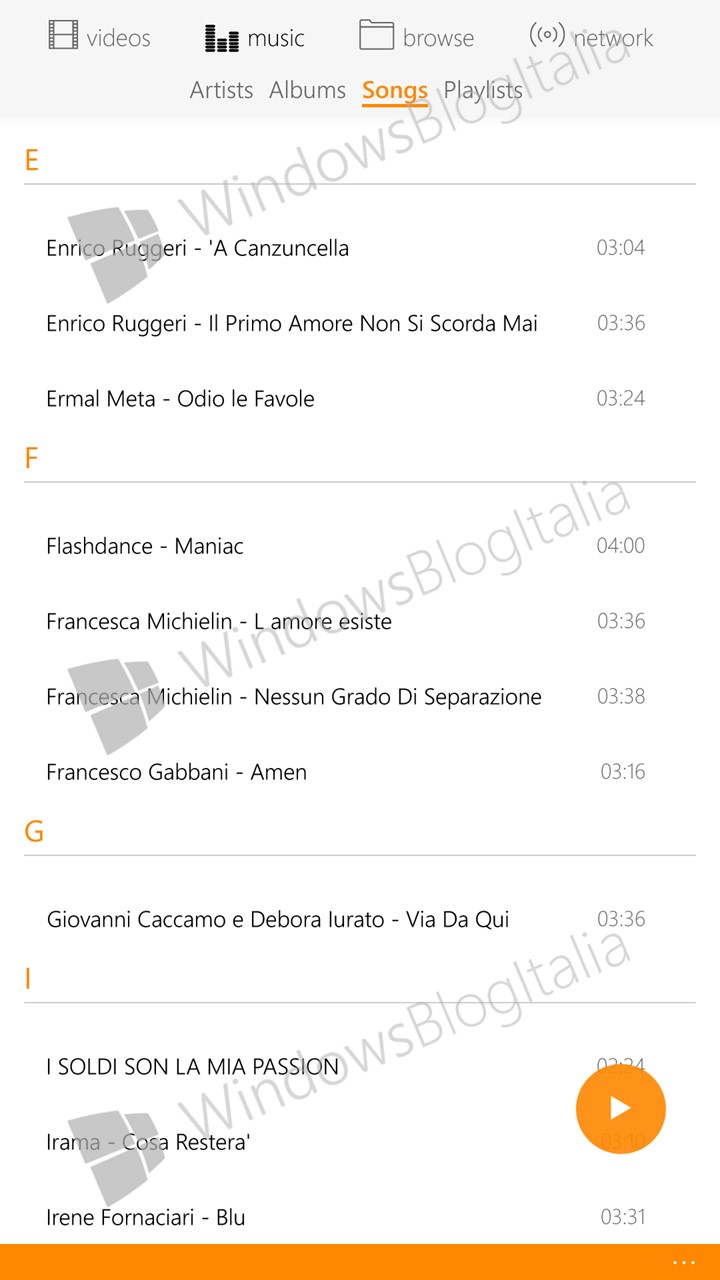The width and height of the screenshot is (720, 1280).
Task: Tap the letter E group header
Action: tap(32, 161)
